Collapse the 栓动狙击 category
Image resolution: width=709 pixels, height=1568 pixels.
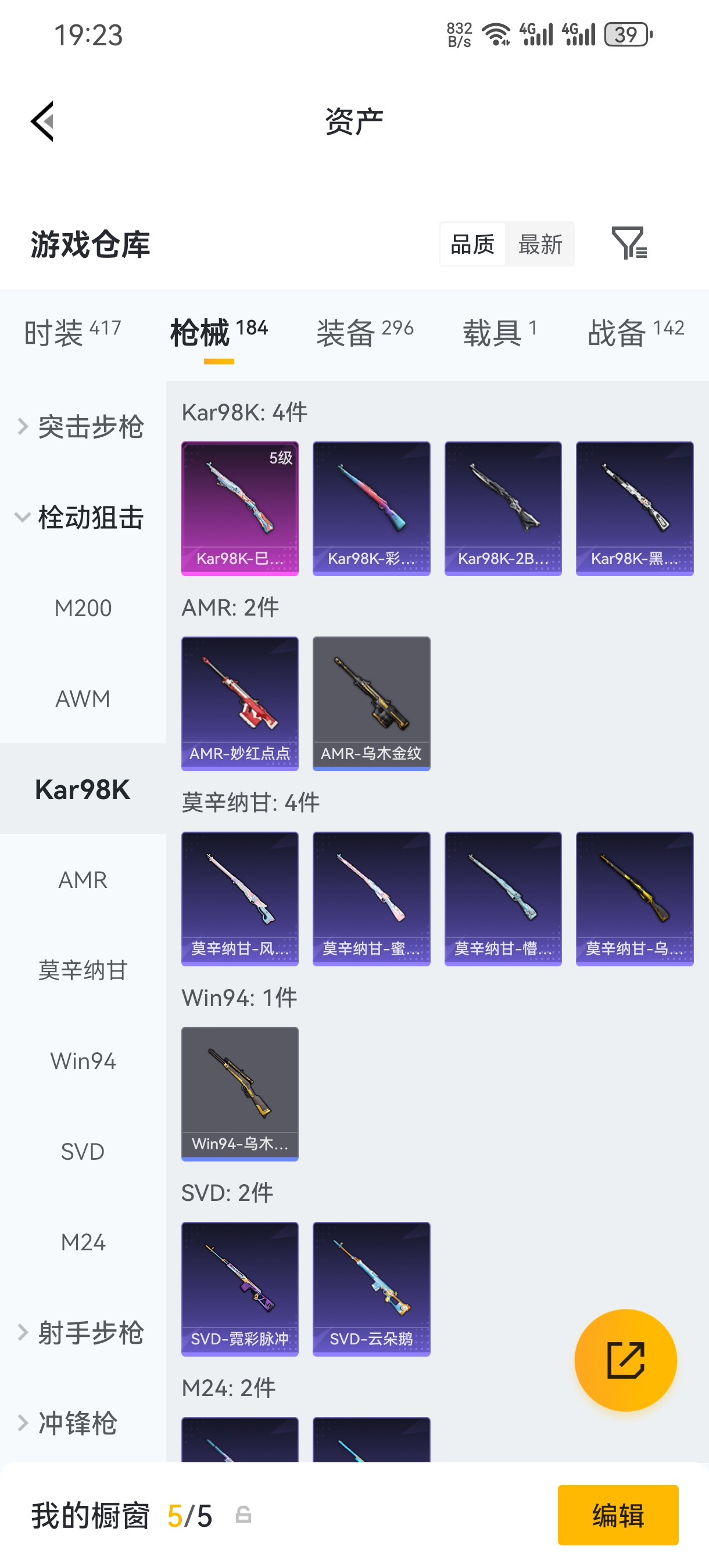pos(83,517)
